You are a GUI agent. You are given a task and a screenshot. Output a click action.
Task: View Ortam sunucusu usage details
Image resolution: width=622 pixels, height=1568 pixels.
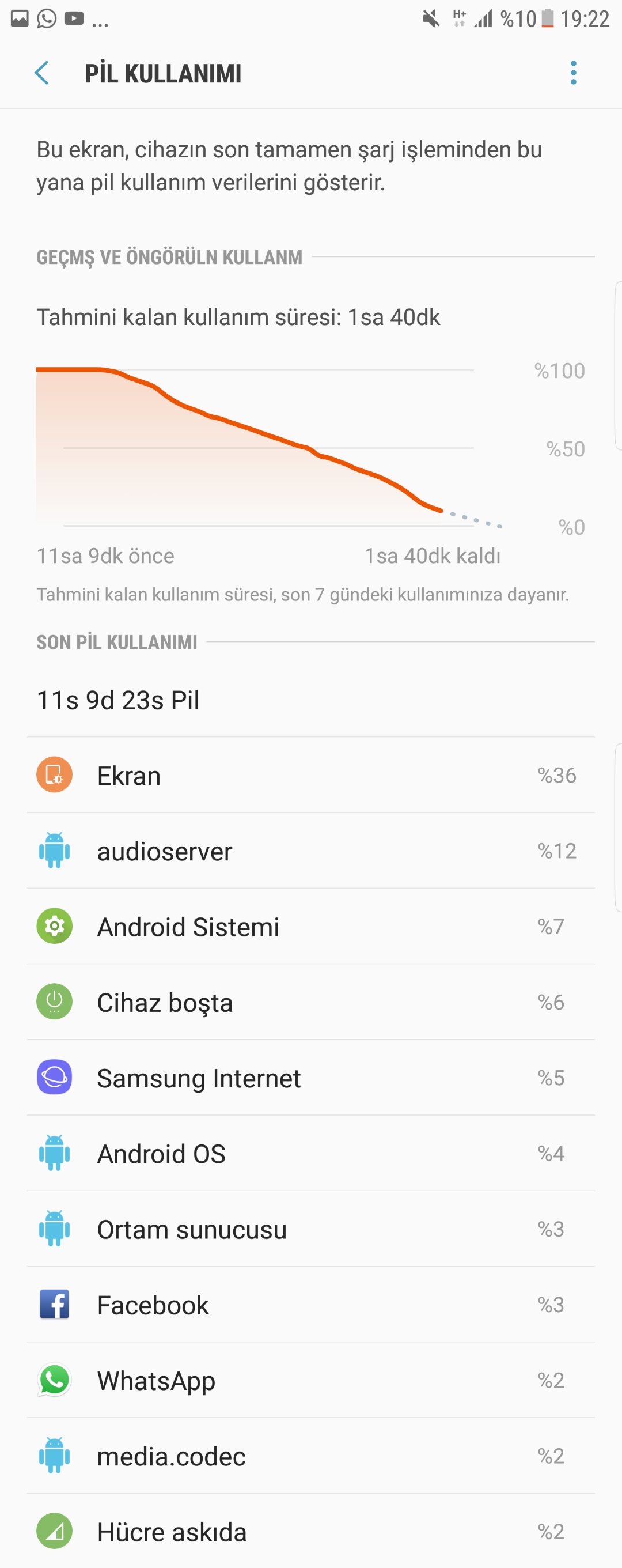click(x=310, y=1229)
